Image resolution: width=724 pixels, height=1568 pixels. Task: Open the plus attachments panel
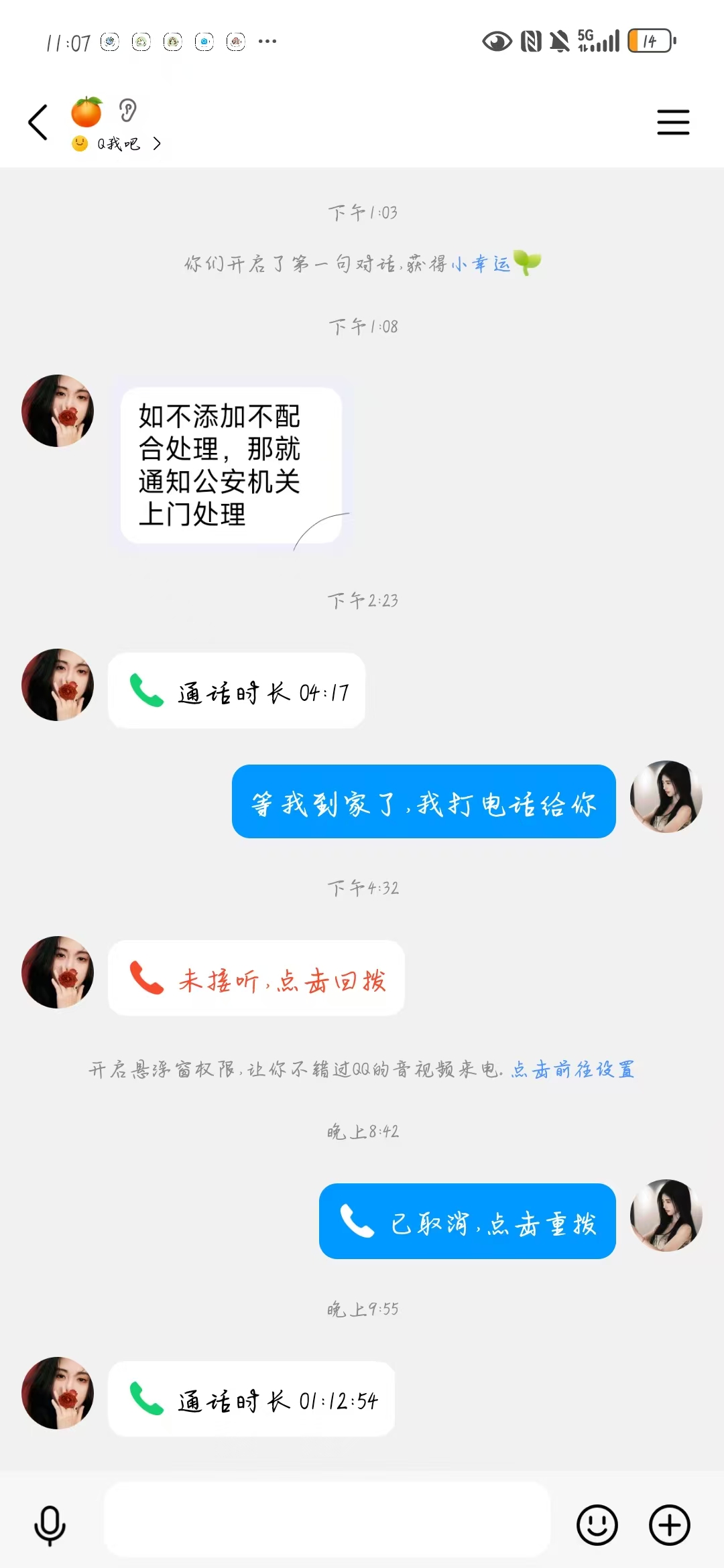[669, 1525]
